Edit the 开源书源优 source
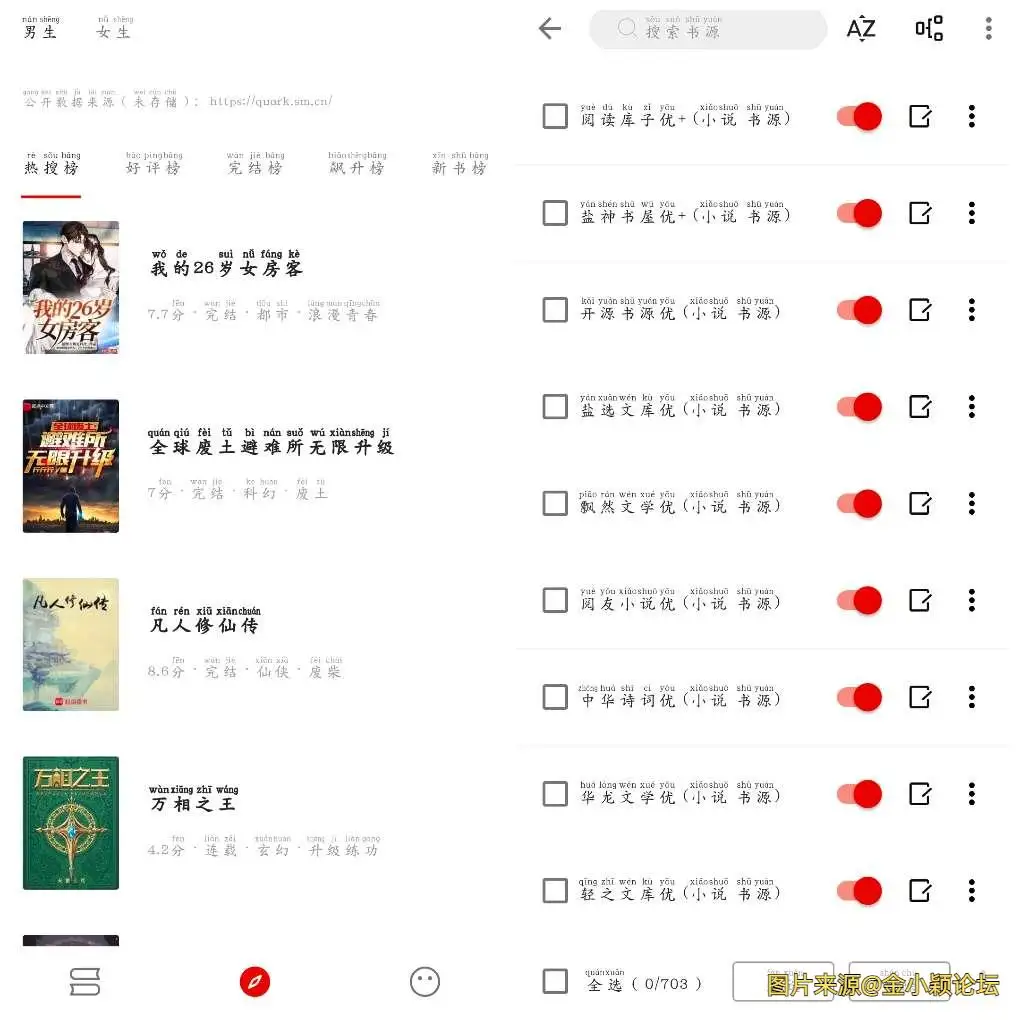Image resolution: width=1020 pixels, height=1020 pixels. [x=920, y=310]
